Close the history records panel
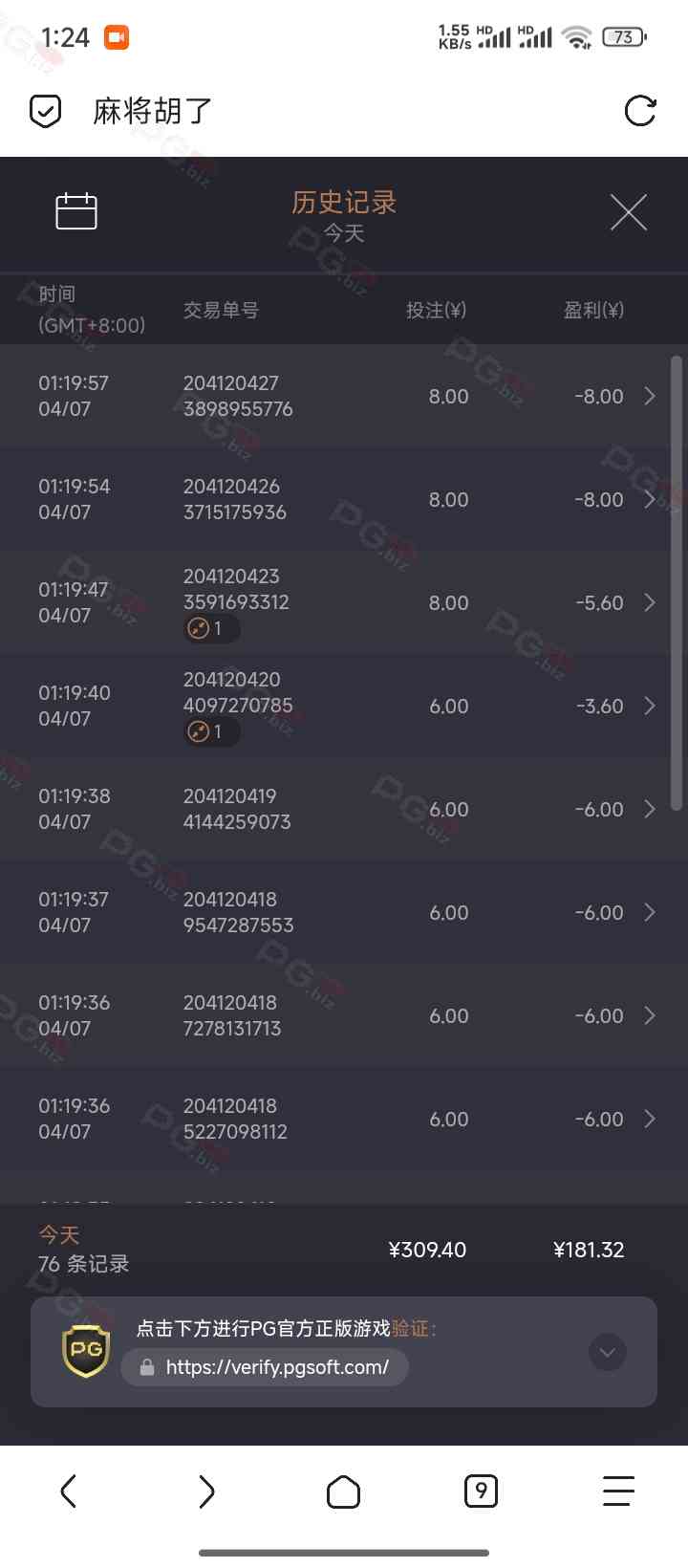 click(x=628, y=212)
